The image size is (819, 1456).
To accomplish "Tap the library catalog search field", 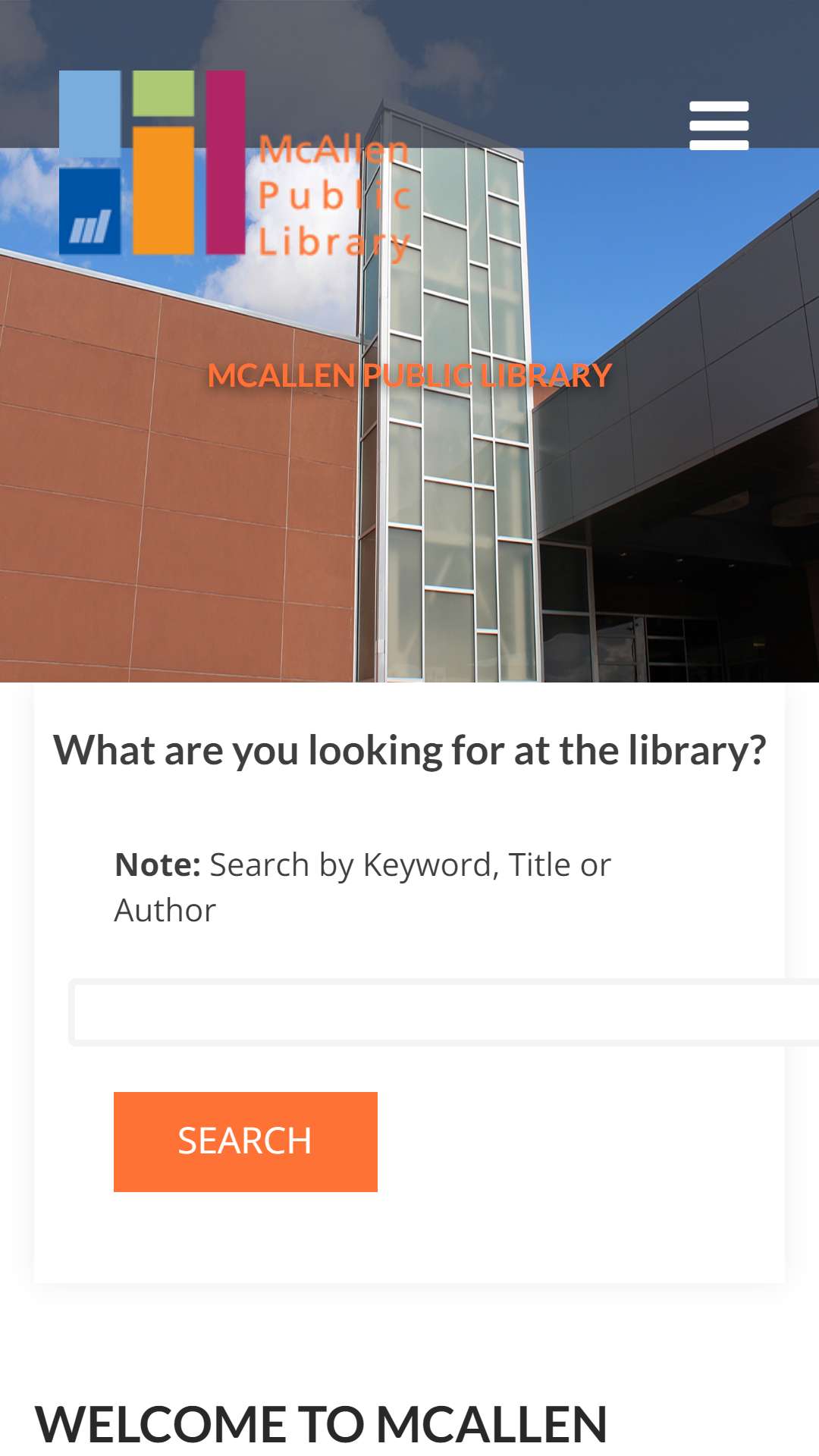I will pyautogui.click(x=444, y=1012).
